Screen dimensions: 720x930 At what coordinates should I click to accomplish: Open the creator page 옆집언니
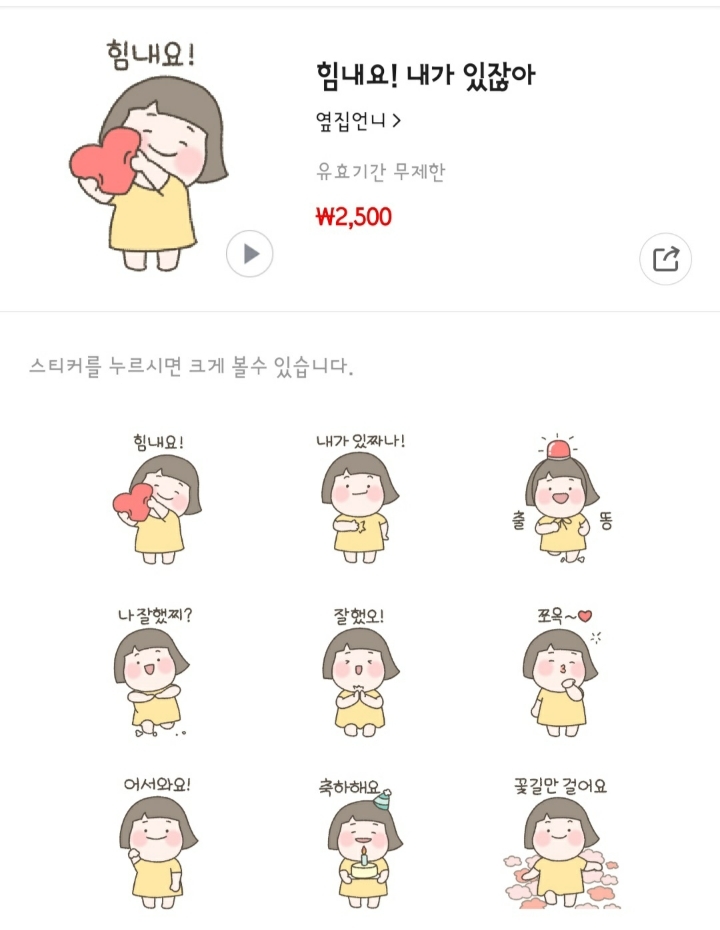point(358,121)
